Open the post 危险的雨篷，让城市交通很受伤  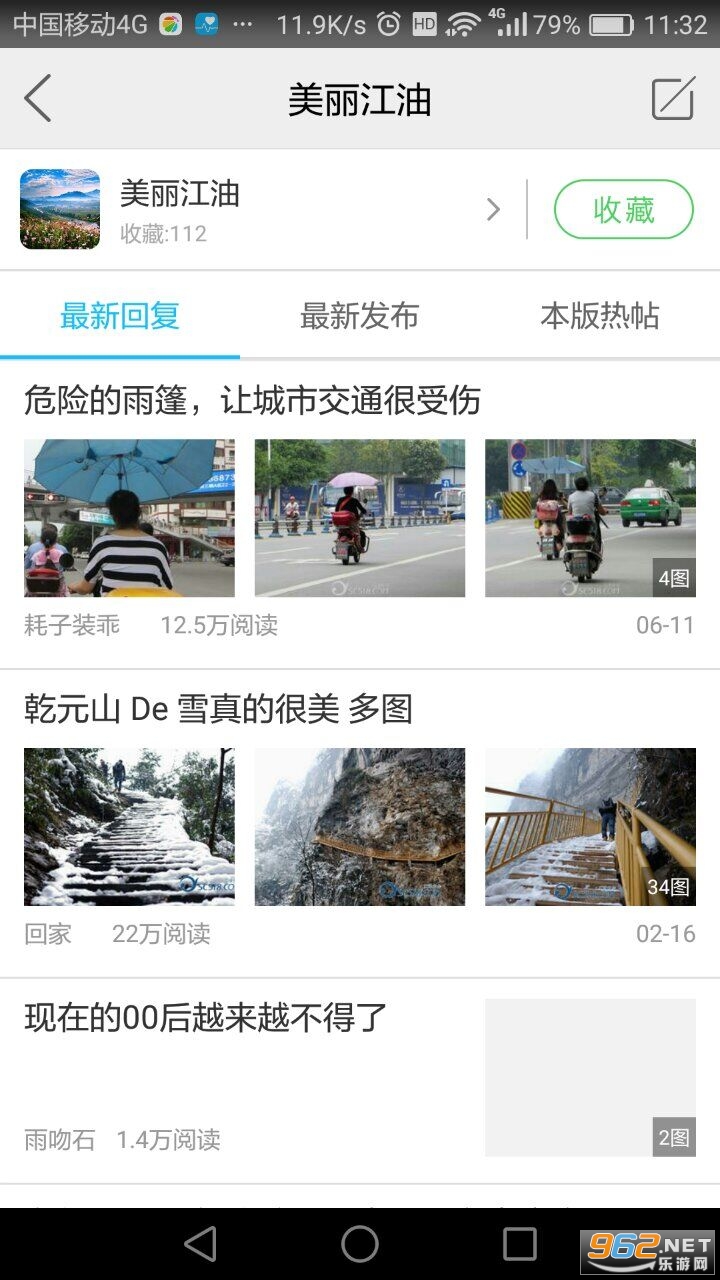pyautogui.click(x=252, y=401)
